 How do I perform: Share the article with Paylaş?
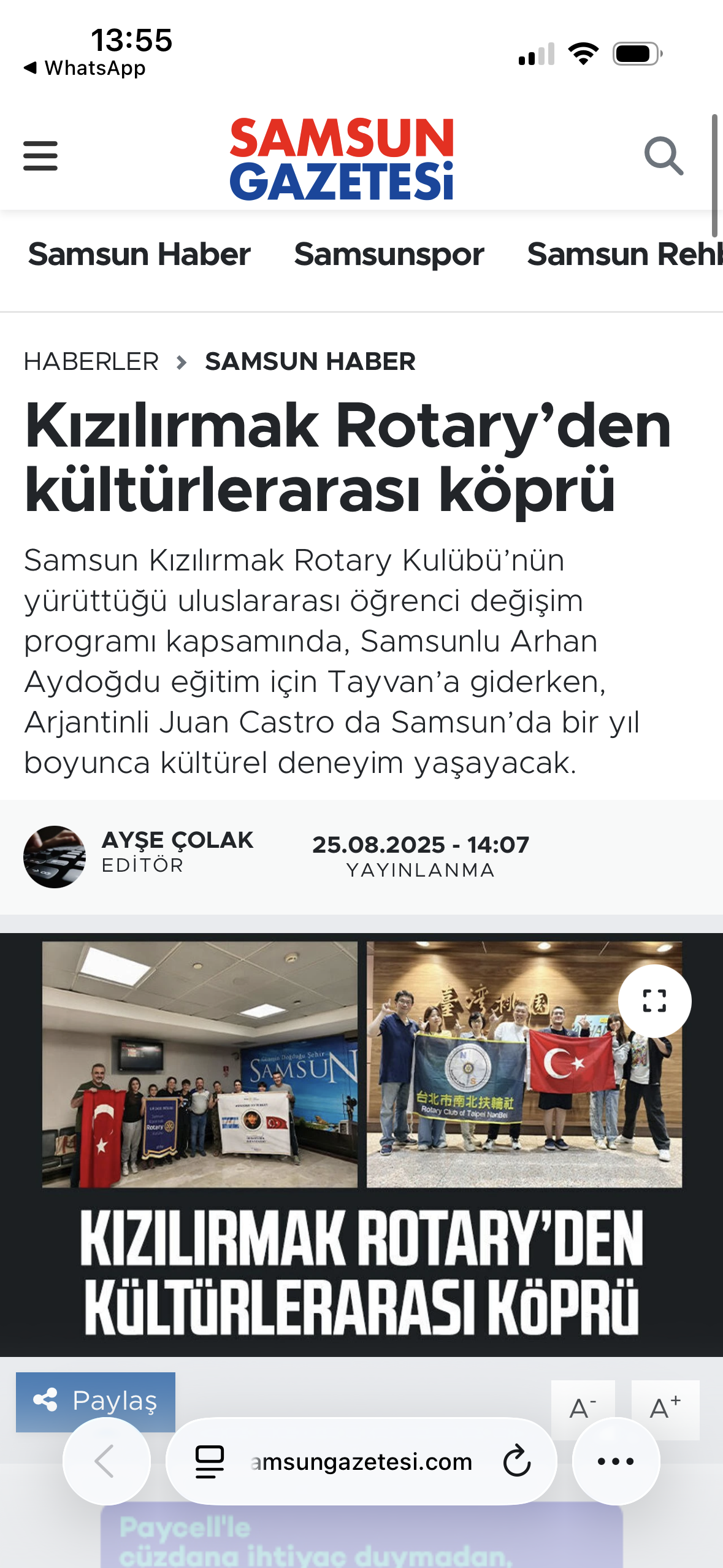point(96,1401)
